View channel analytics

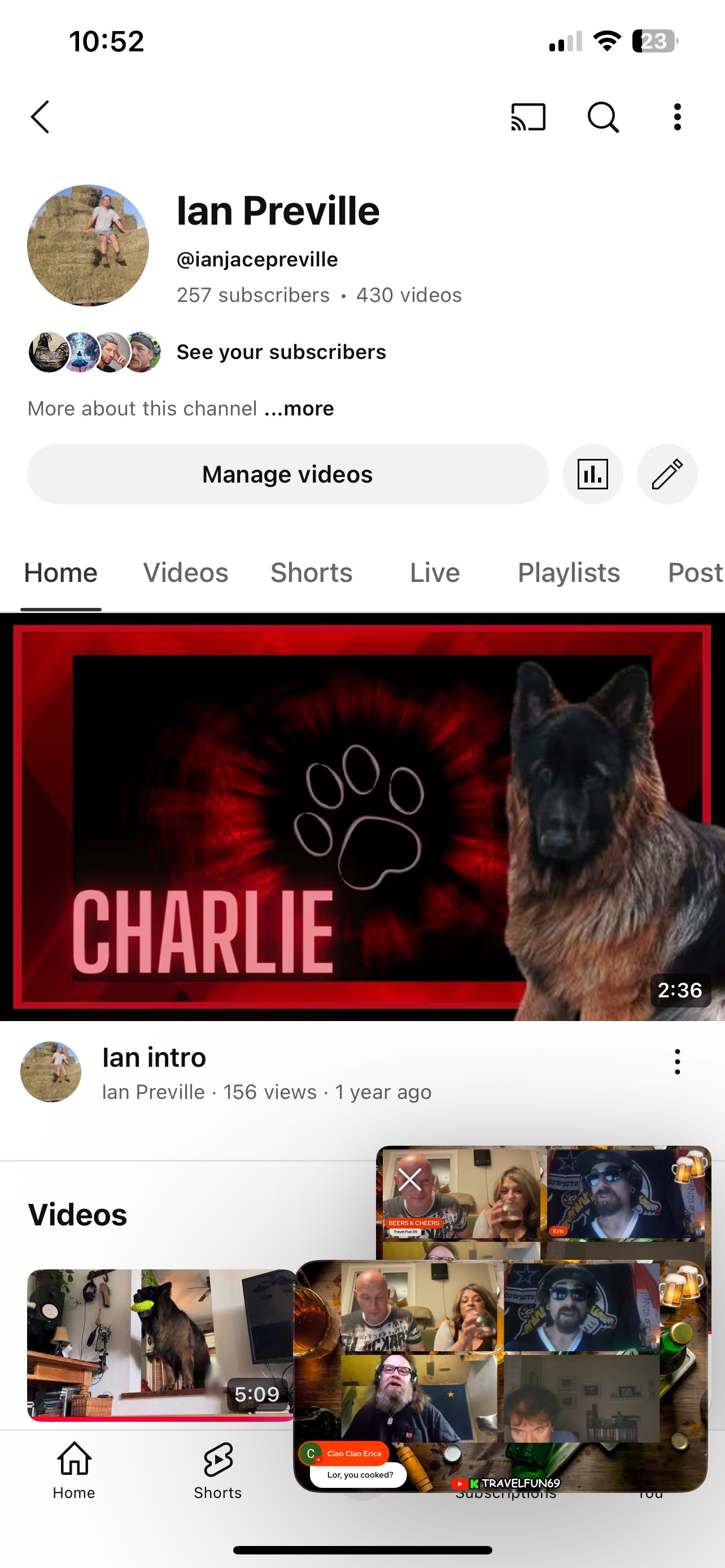[x=592, y=474]
